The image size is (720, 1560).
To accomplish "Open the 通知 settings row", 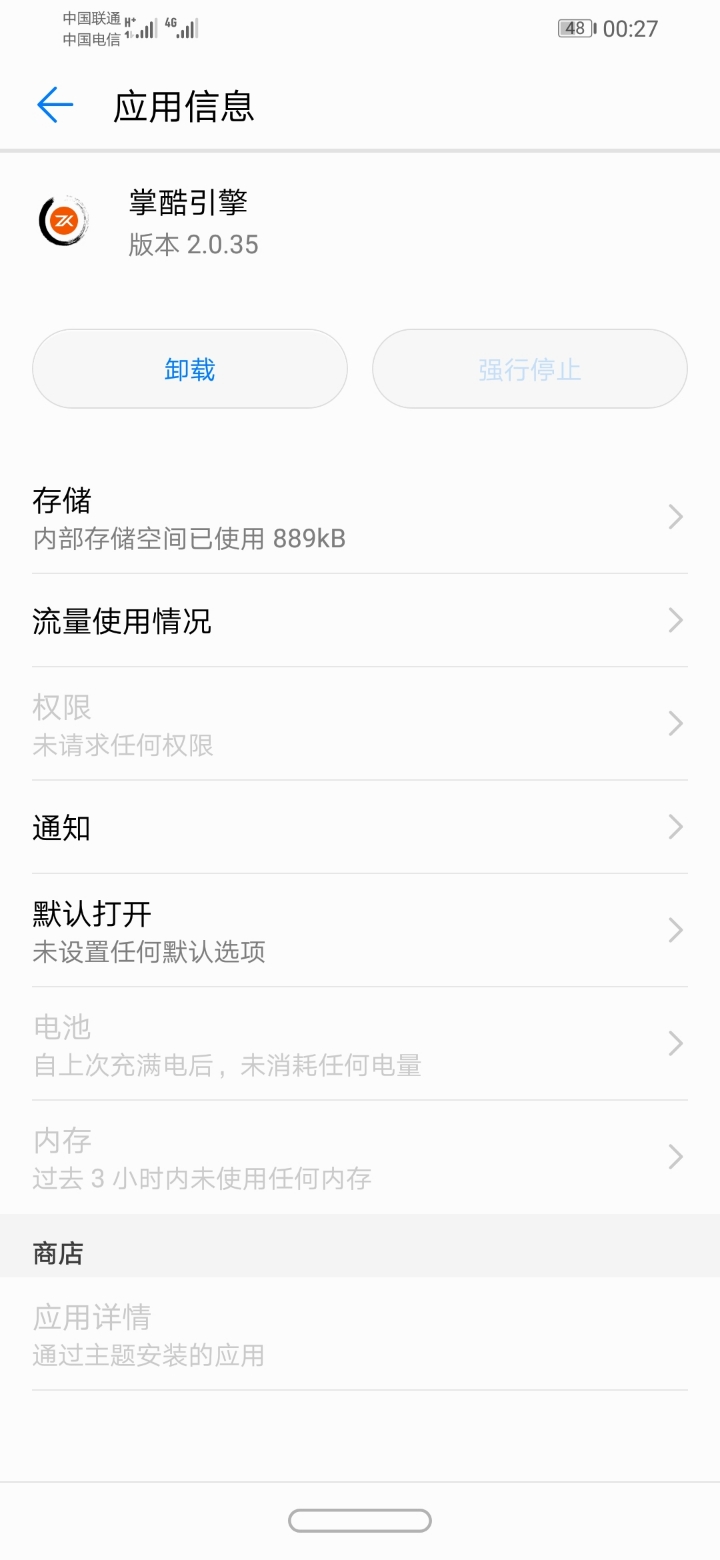I will pyautogui.click(x=359, y=828).
